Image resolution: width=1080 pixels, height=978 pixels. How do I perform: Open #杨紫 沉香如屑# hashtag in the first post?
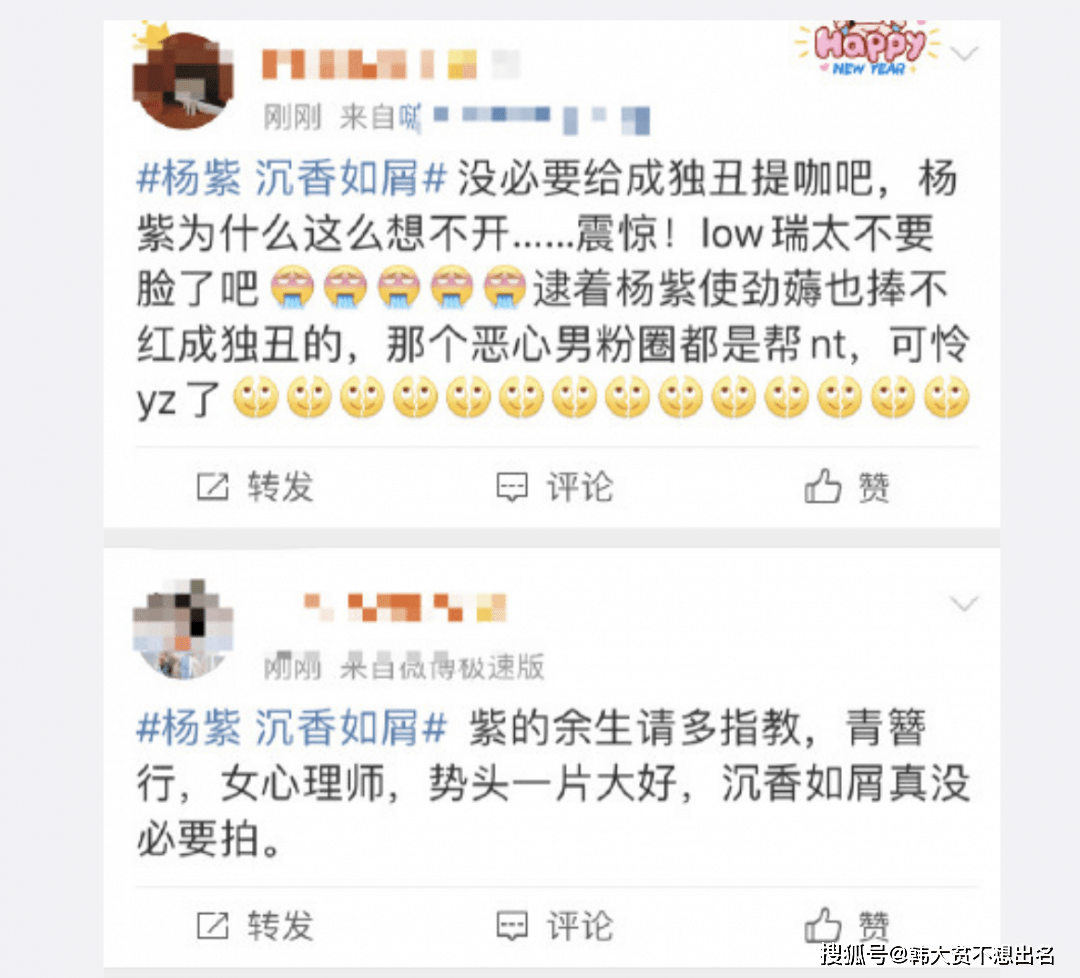[x=290, y=181]
